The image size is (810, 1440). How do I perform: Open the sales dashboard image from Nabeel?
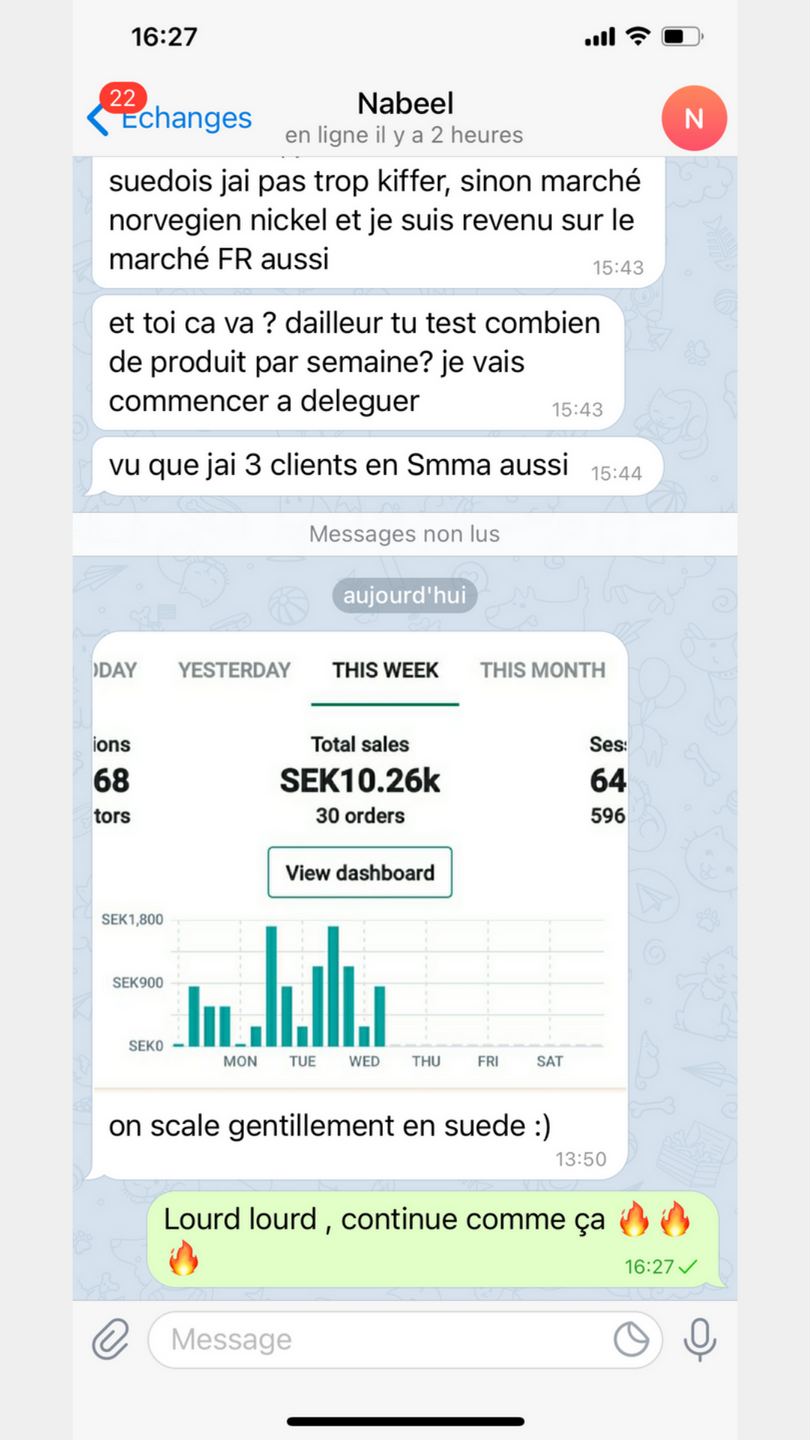point(360,860)
